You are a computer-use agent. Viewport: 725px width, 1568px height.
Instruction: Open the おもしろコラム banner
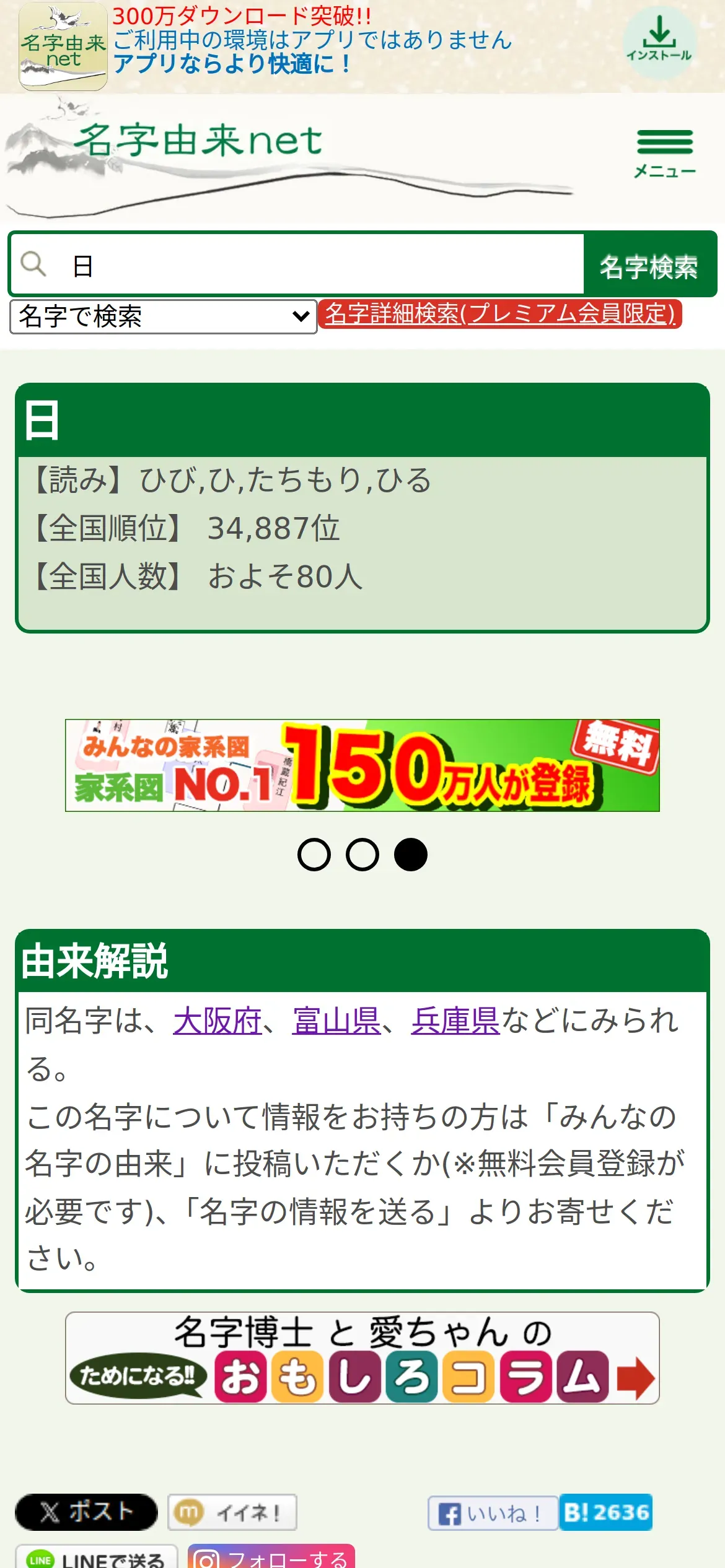click(x=362, y=1358)
